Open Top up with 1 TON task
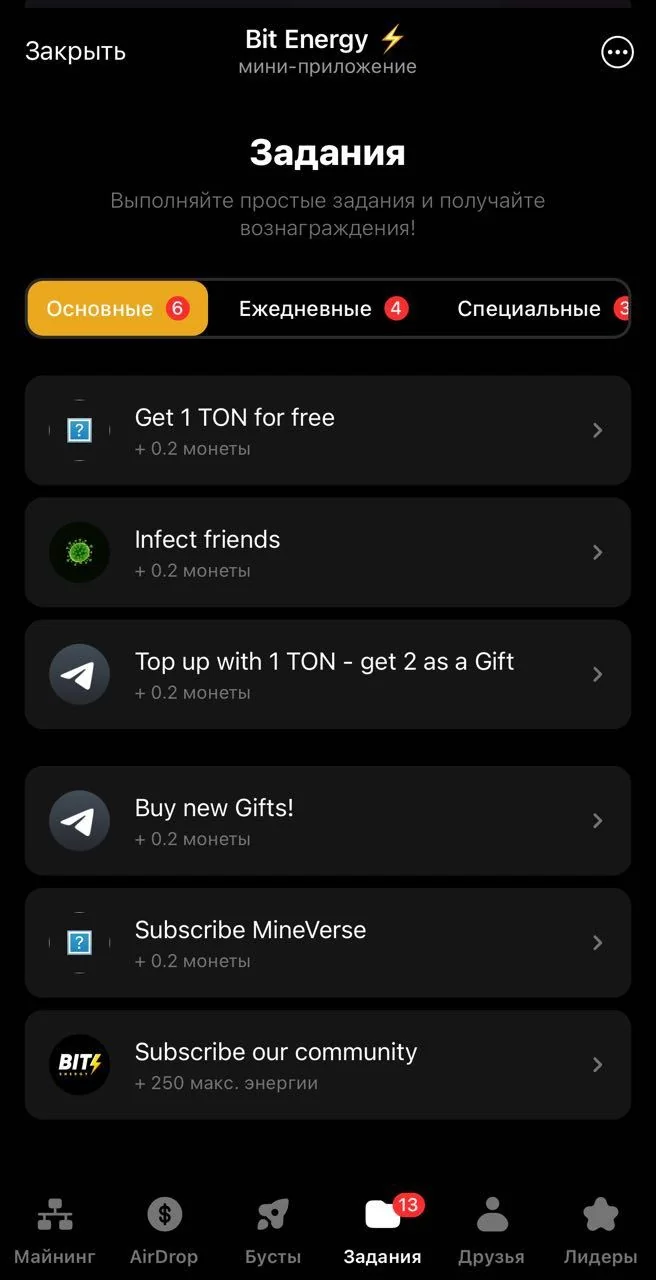 (328, 674)
